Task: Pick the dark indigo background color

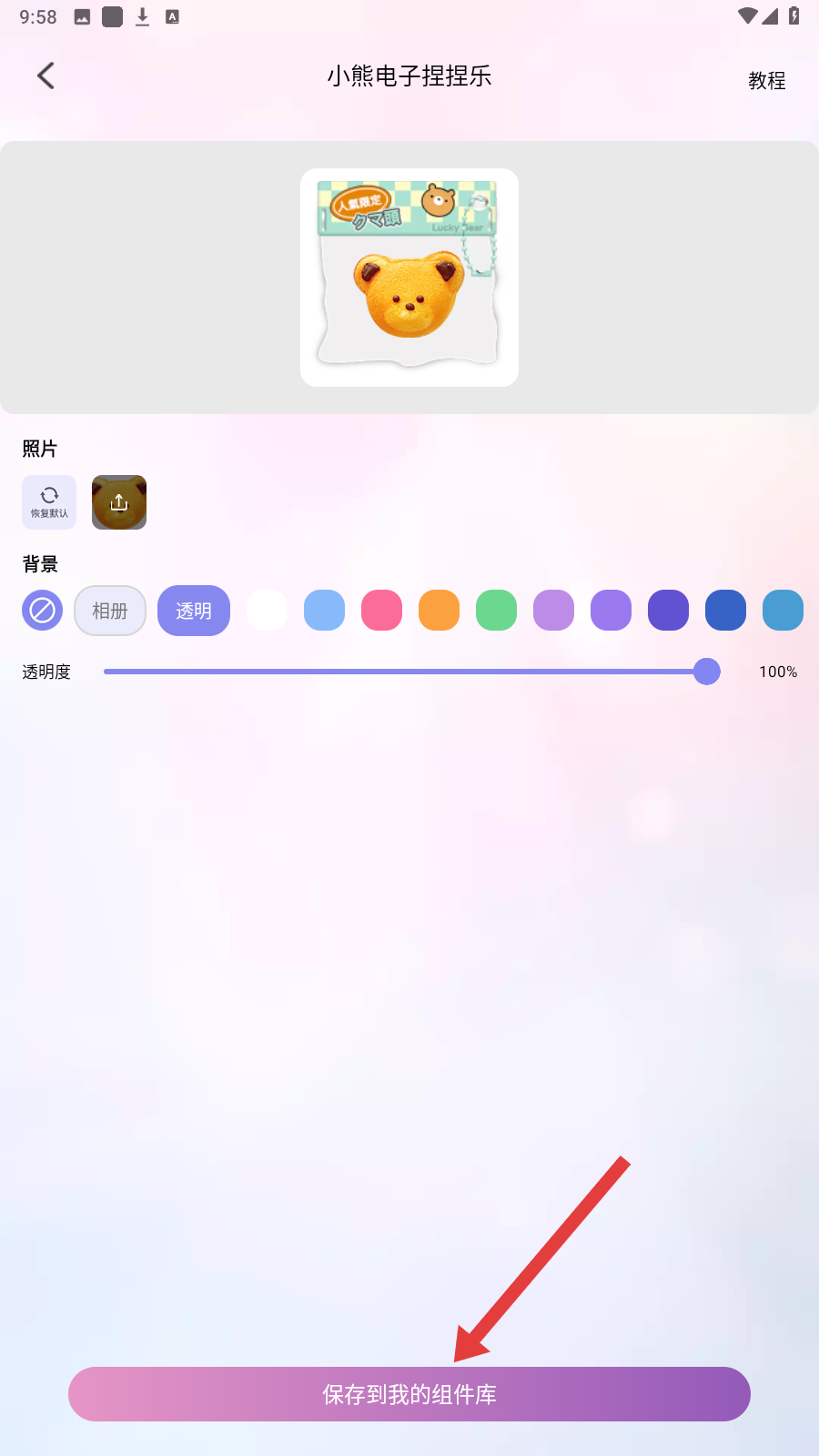Action: [669, 610]
